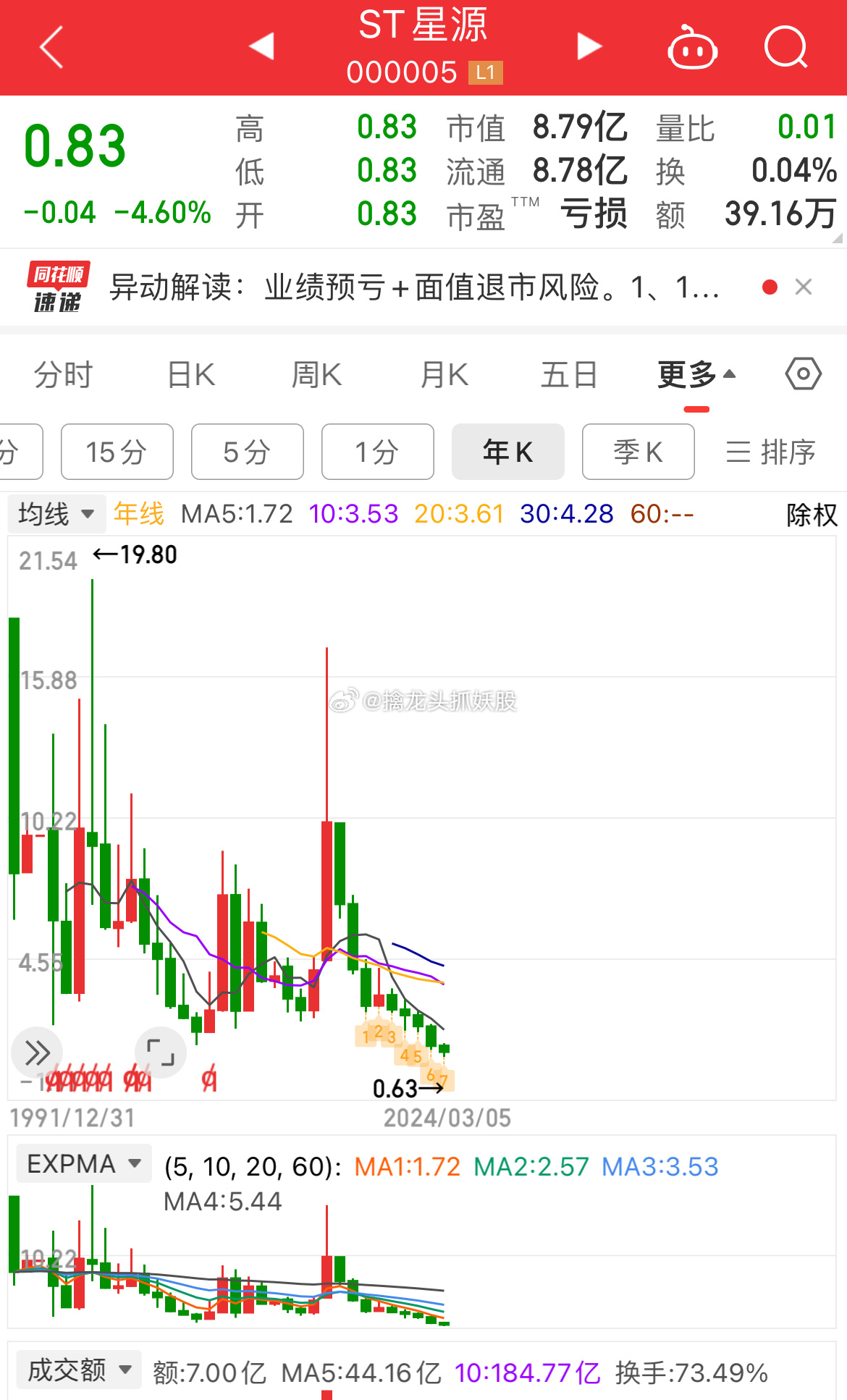Switch to the previous stock
The height and width of the screenshot is (1400, 847).
[x=261, y=46]
